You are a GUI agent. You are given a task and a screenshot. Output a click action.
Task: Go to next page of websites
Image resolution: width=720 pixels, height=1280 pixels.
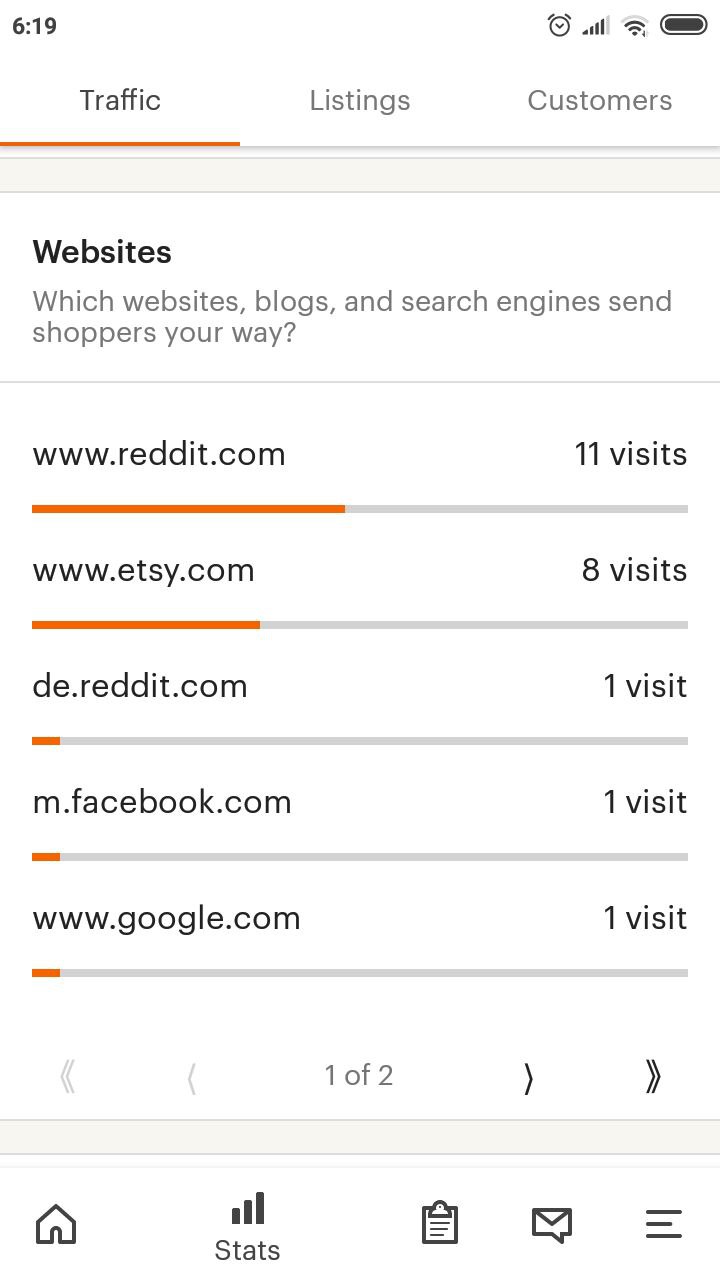pyautogui.click(x=528, y=1077)
